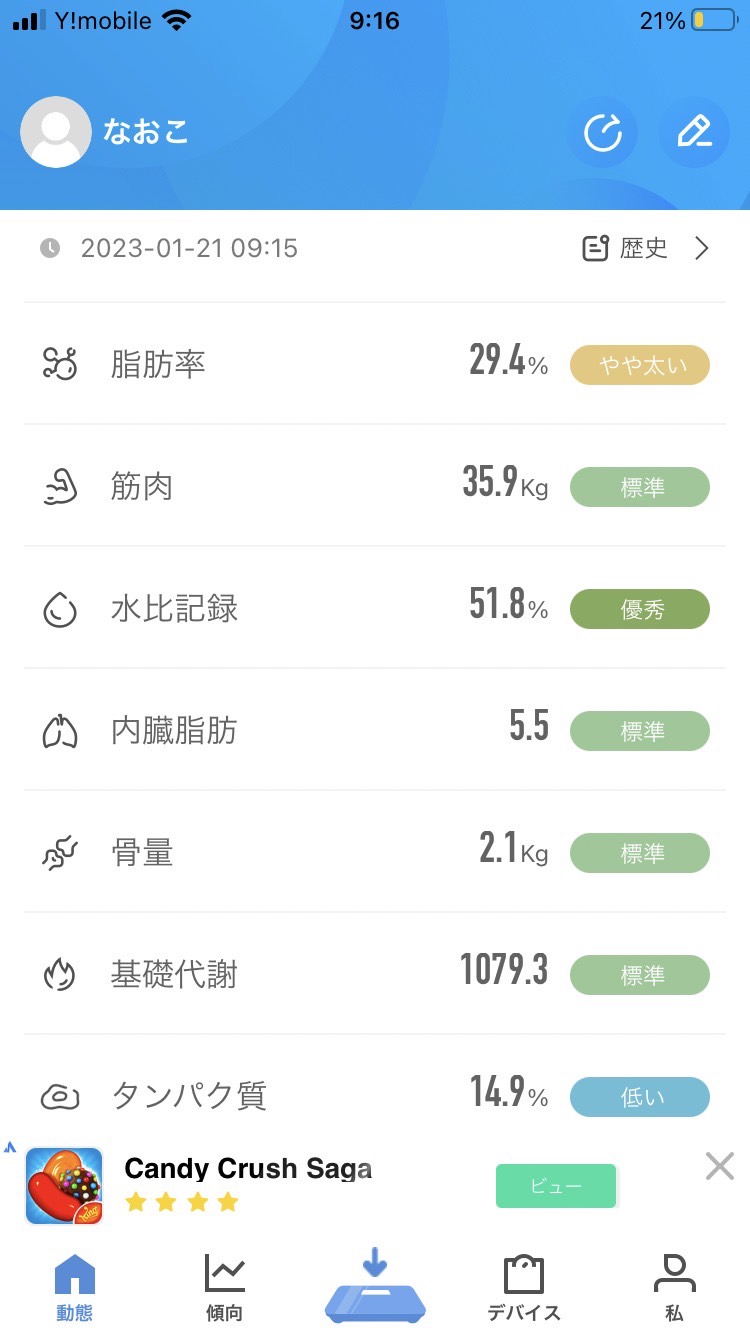Dismiss the Candy Crush Saga ad banner
750x1334 pixels.
pos(720,1165)
